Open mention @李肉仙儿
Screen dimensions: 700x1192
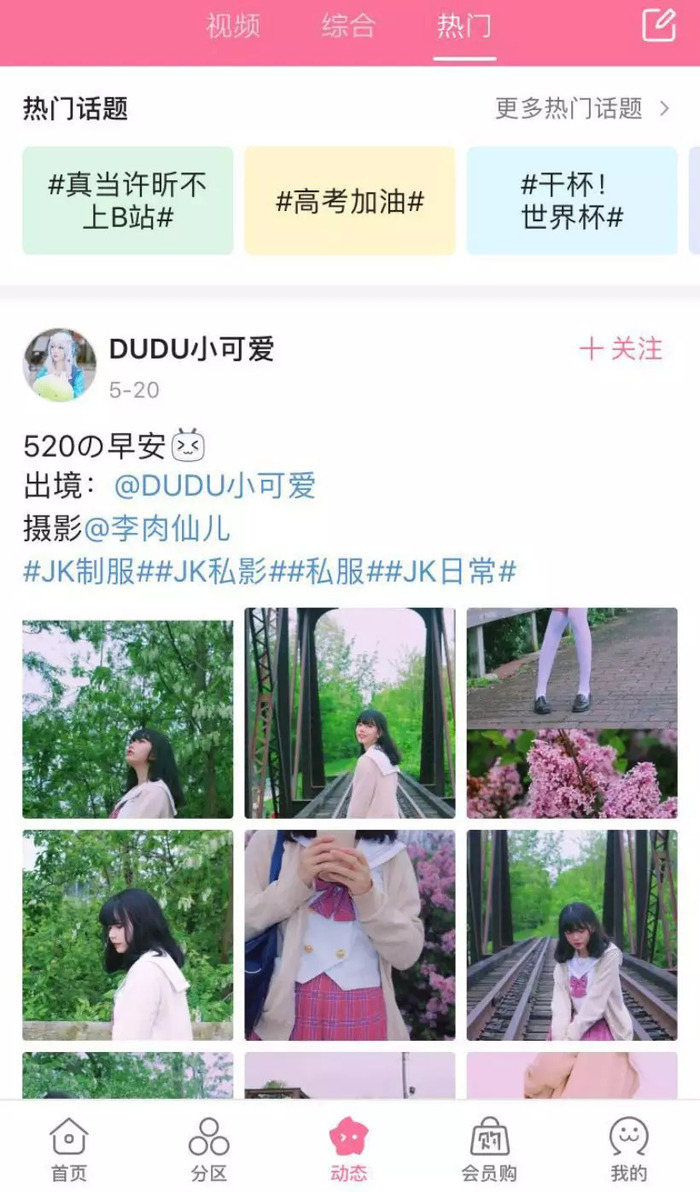pyautogui.click(x=157, y=529)
